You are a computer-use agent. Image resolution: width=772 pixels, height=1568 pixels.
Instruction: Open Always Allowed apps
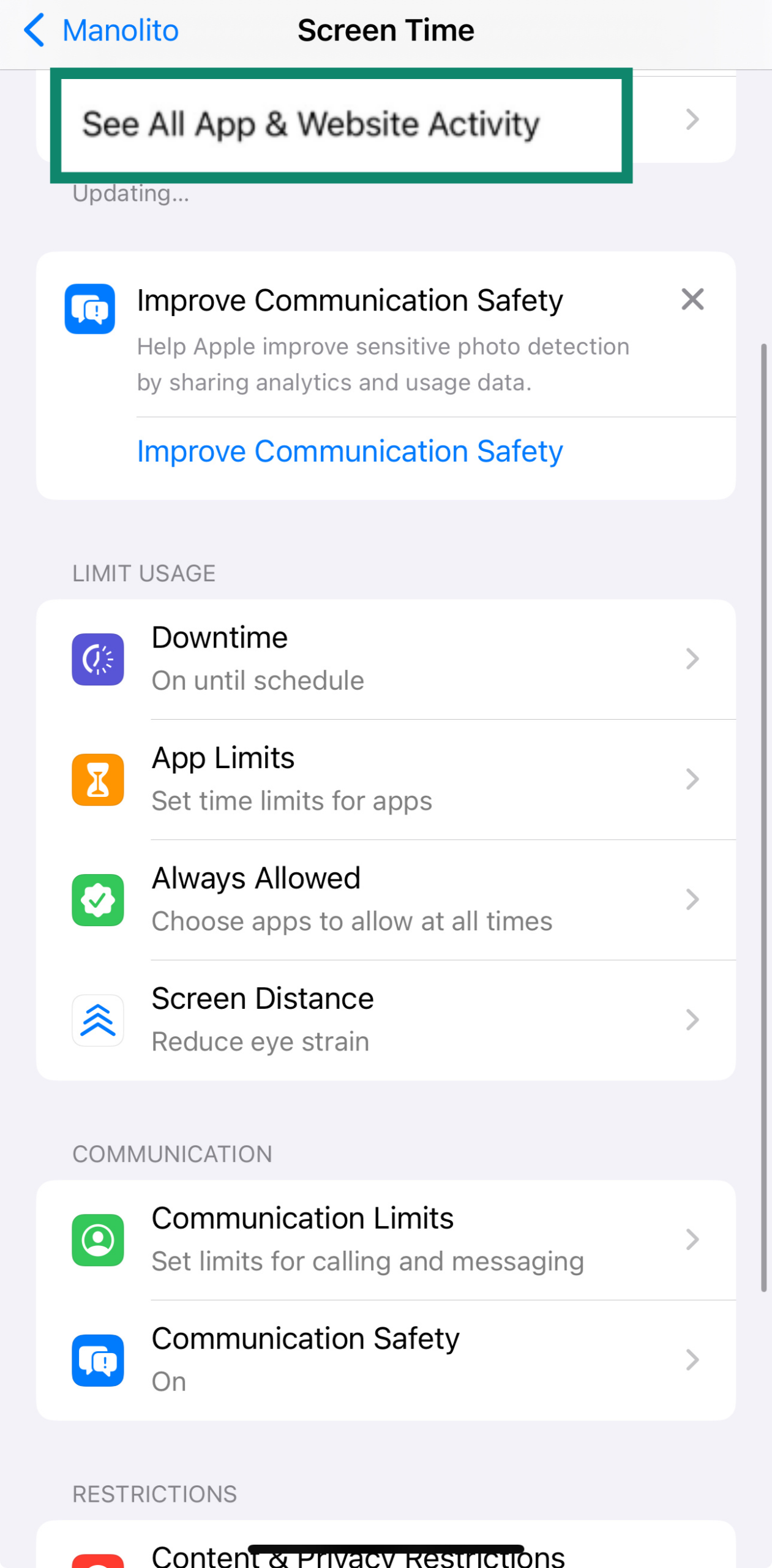(x=386, y=899)
